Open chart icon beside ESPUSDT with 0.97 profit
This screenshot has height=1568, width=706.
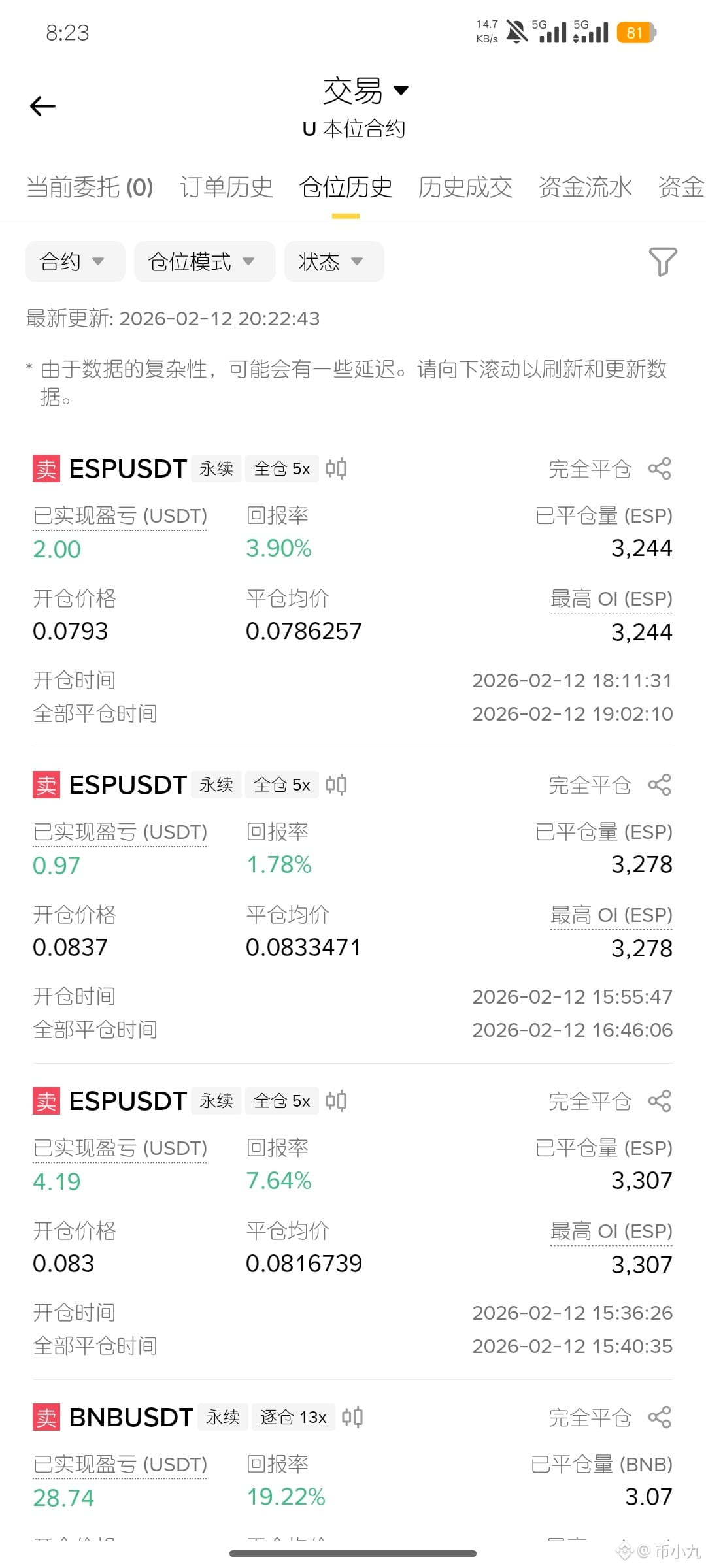(336, 785)
